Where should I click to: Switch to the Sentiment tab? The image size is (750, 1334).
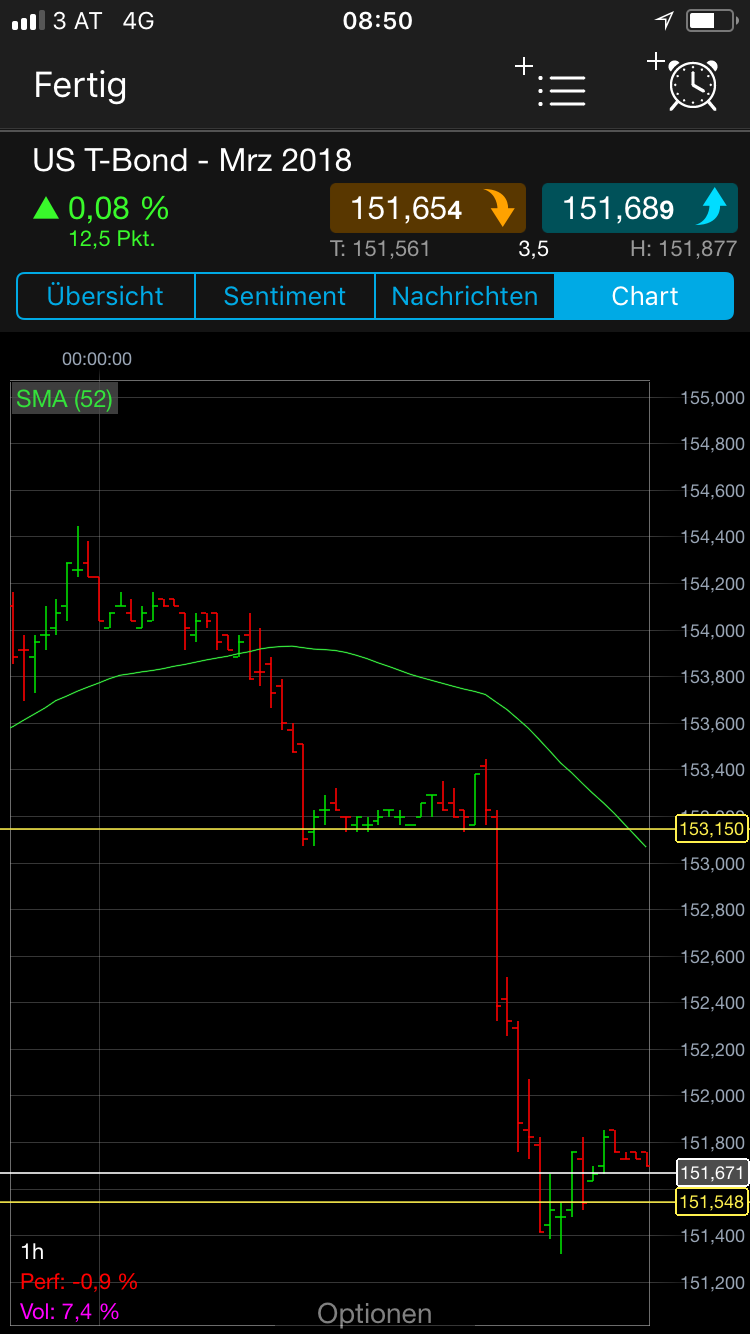(x=284, y=296)
